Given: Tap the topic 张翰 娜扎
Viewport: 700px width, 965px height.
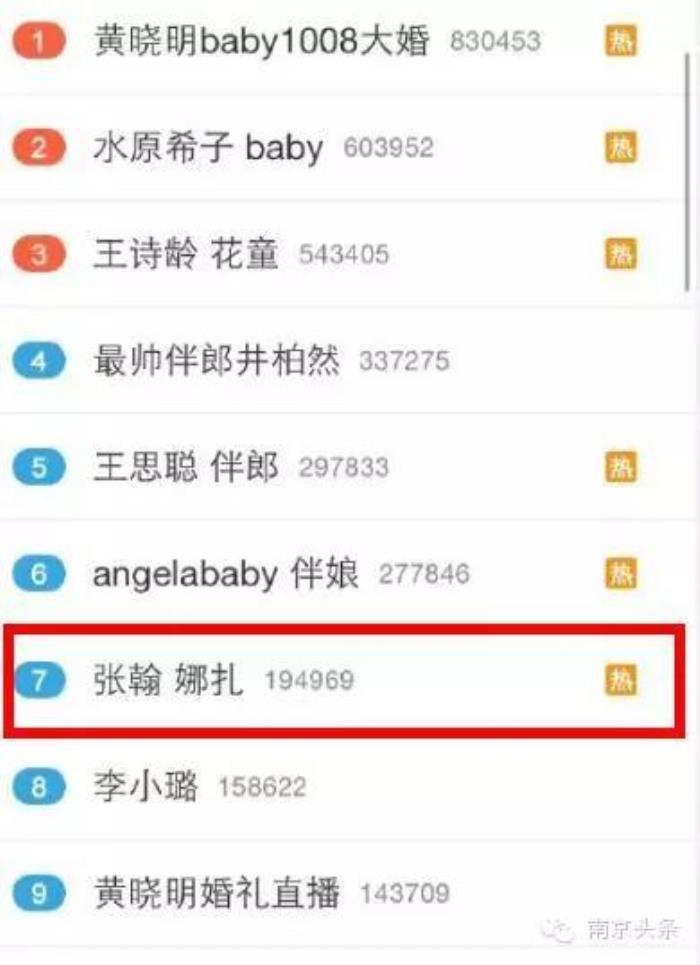Looking at the screenshot, I should point(168,681).
